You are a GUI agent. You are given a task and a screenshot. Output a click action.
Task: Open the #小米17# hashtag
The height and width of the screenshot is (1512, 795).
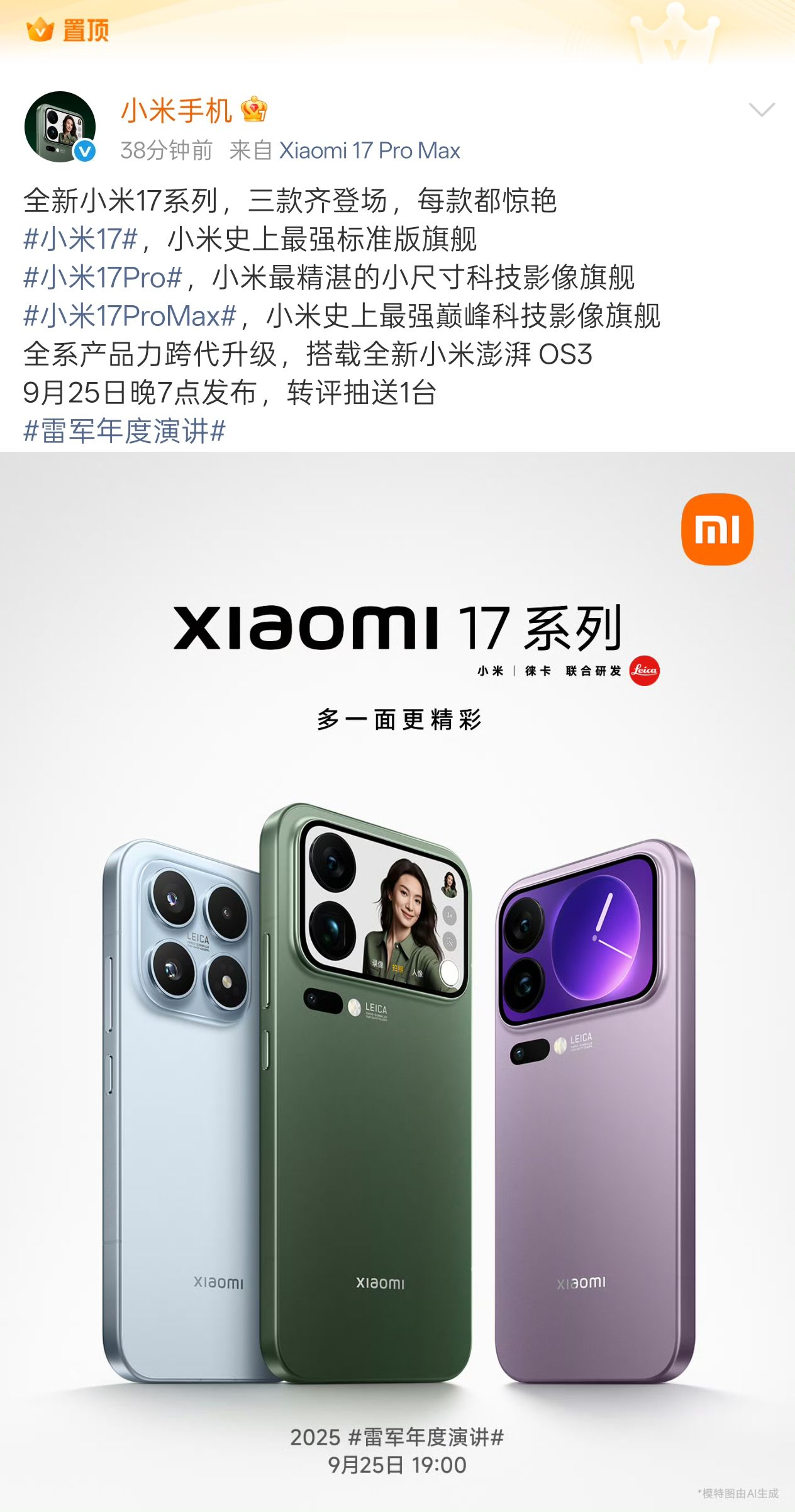pyautogui.click(x=81, y=239)
